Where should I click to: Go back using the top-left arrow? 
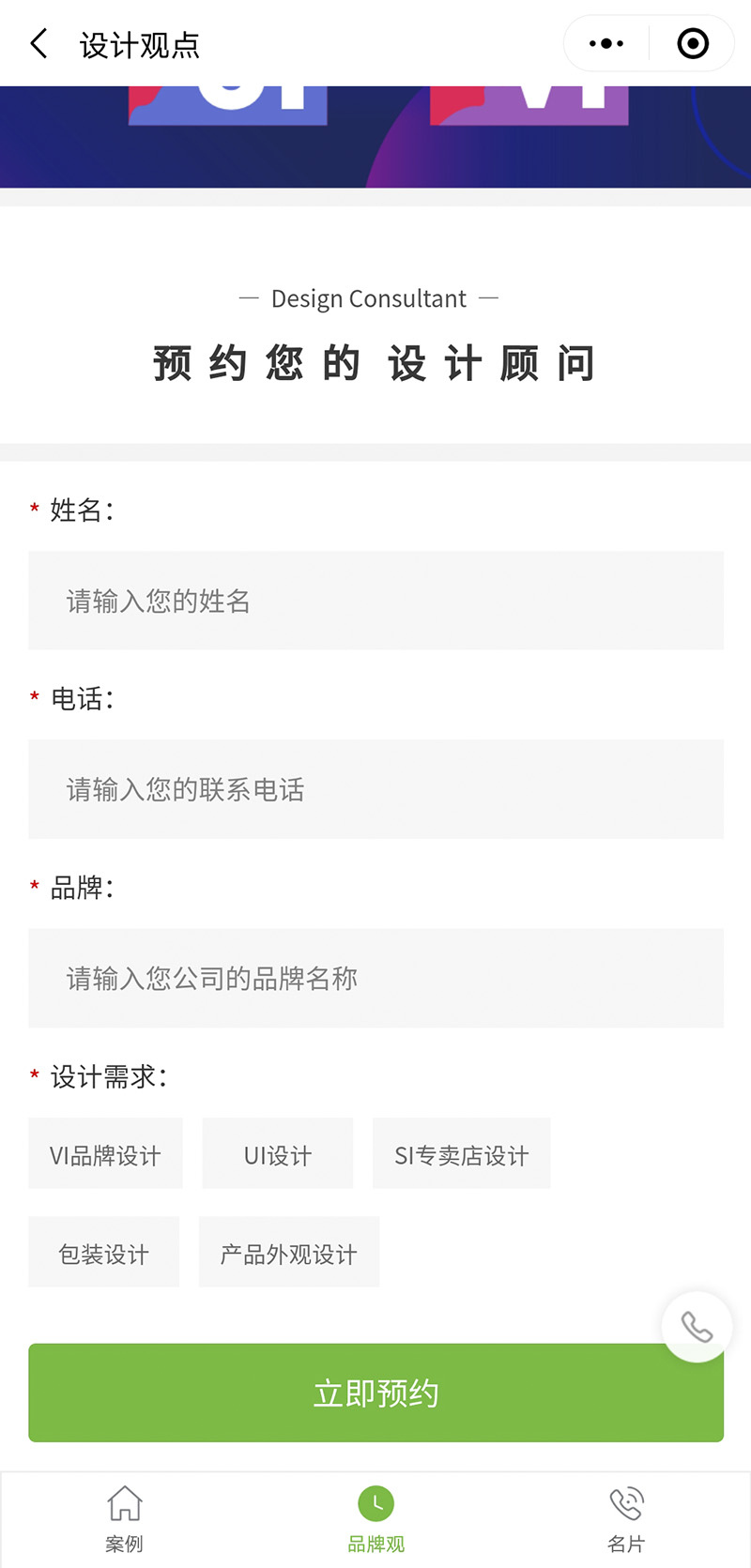[38, 44]
